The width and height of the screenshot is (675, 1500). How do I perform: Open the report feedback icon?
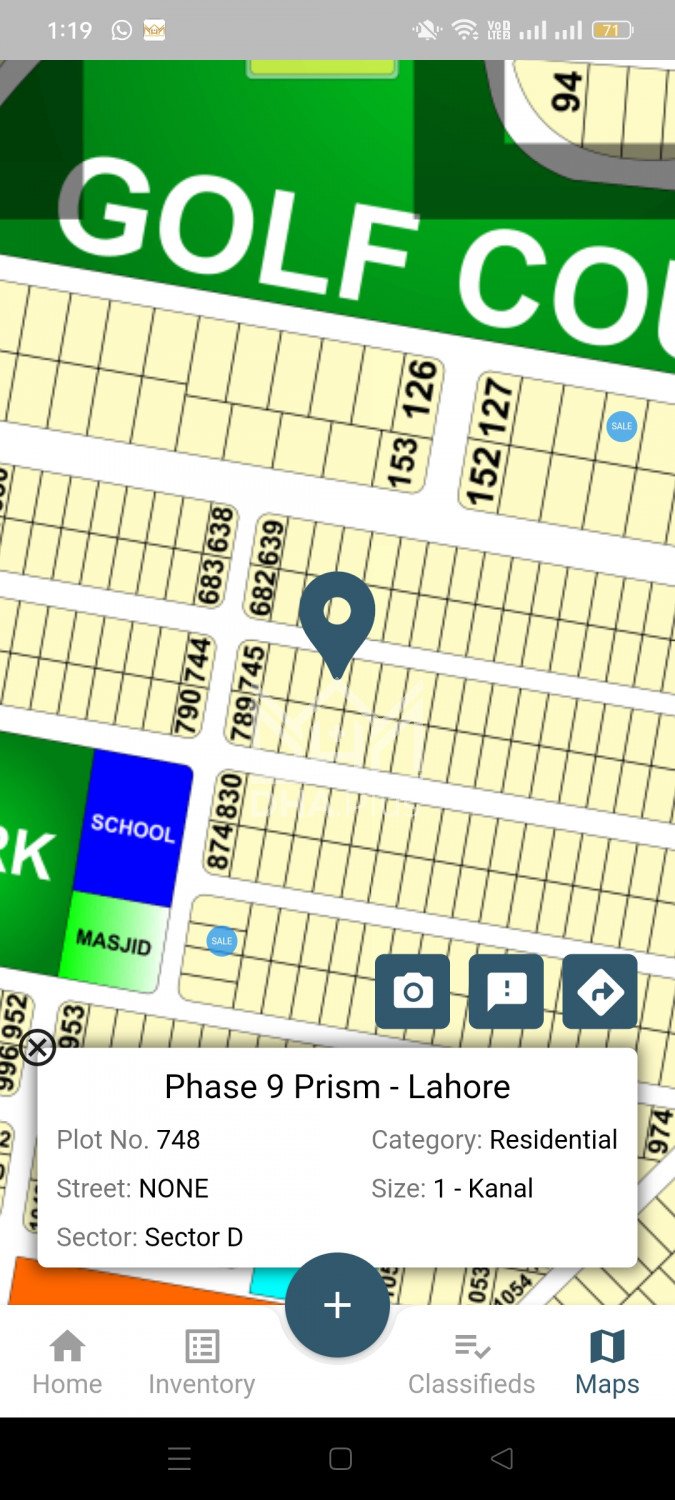[506, 991]
